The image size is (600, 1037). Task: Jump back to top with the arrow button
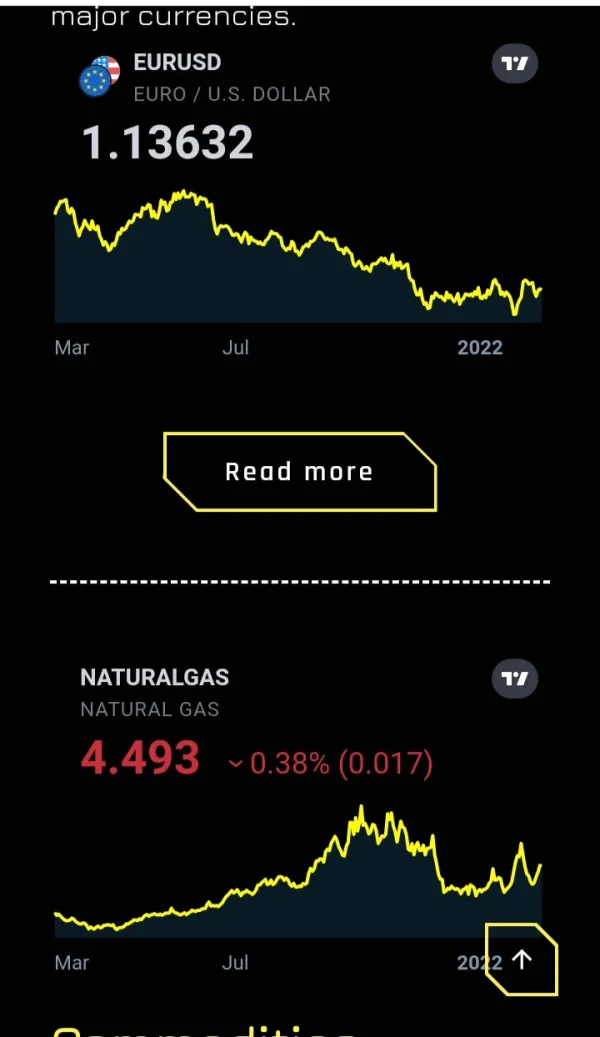click(x=521, y=960)
